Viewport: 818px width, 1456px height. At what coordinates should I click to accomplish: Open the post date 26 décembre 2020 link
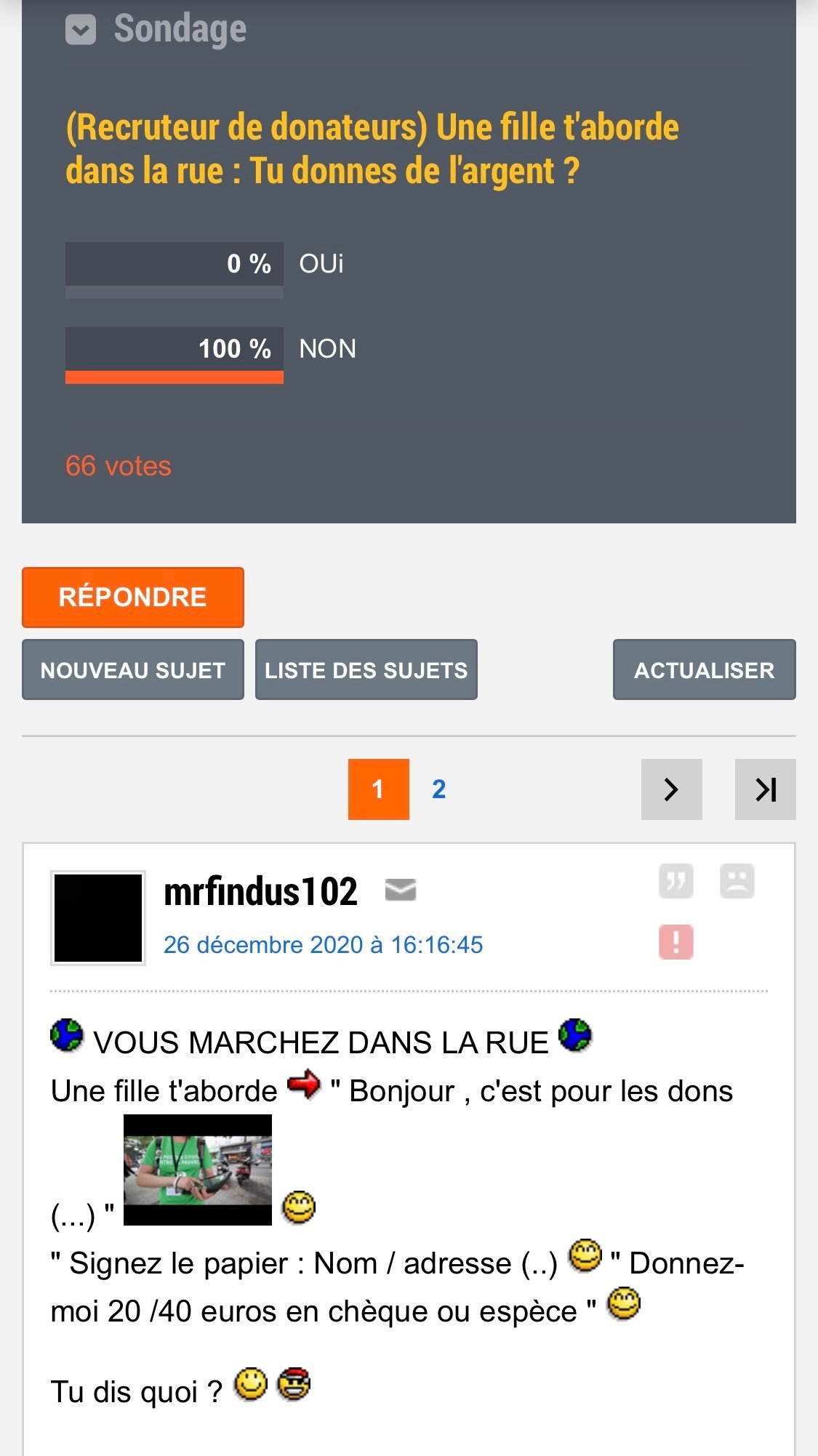tap(323, 945)
